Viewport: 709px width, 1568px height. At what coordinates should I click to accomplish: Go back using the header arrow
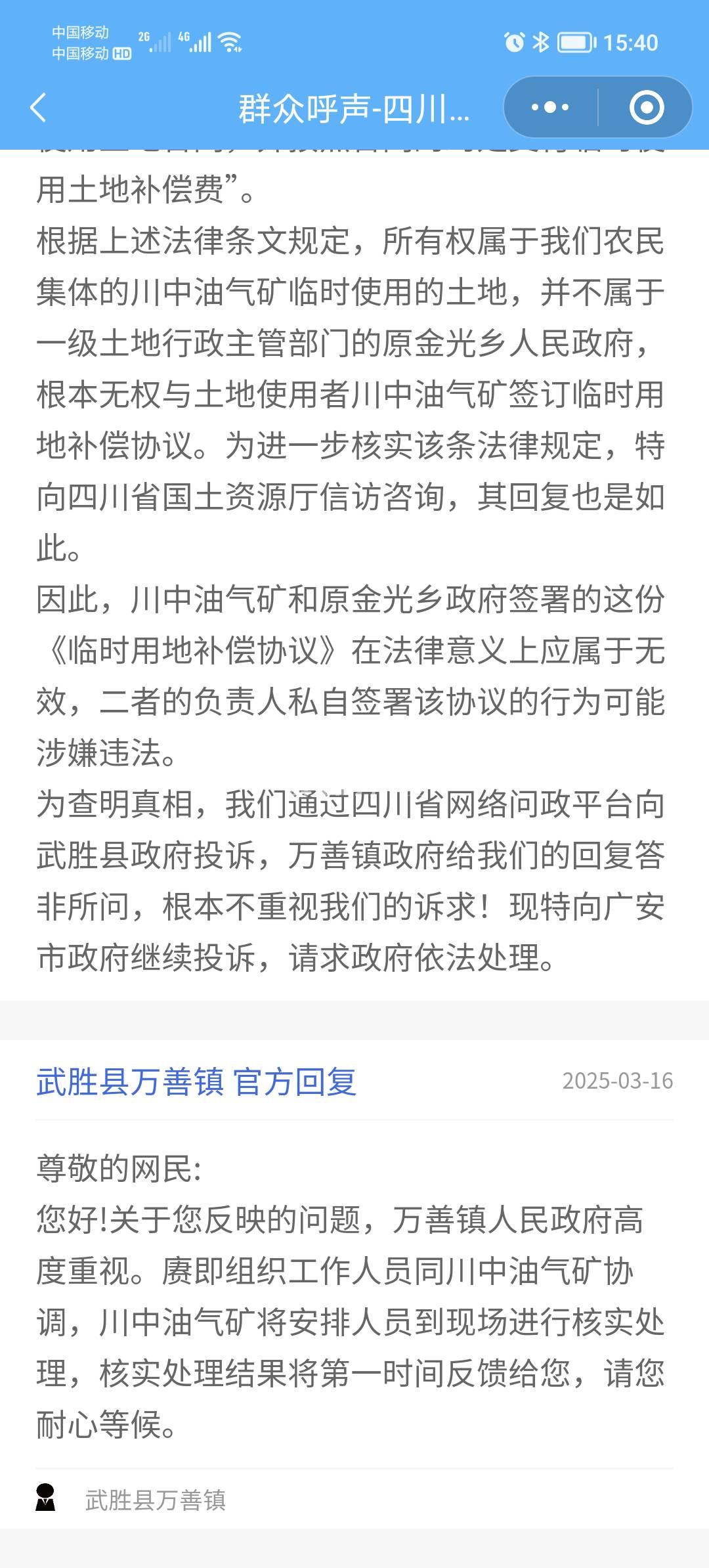tap(39, 107)
